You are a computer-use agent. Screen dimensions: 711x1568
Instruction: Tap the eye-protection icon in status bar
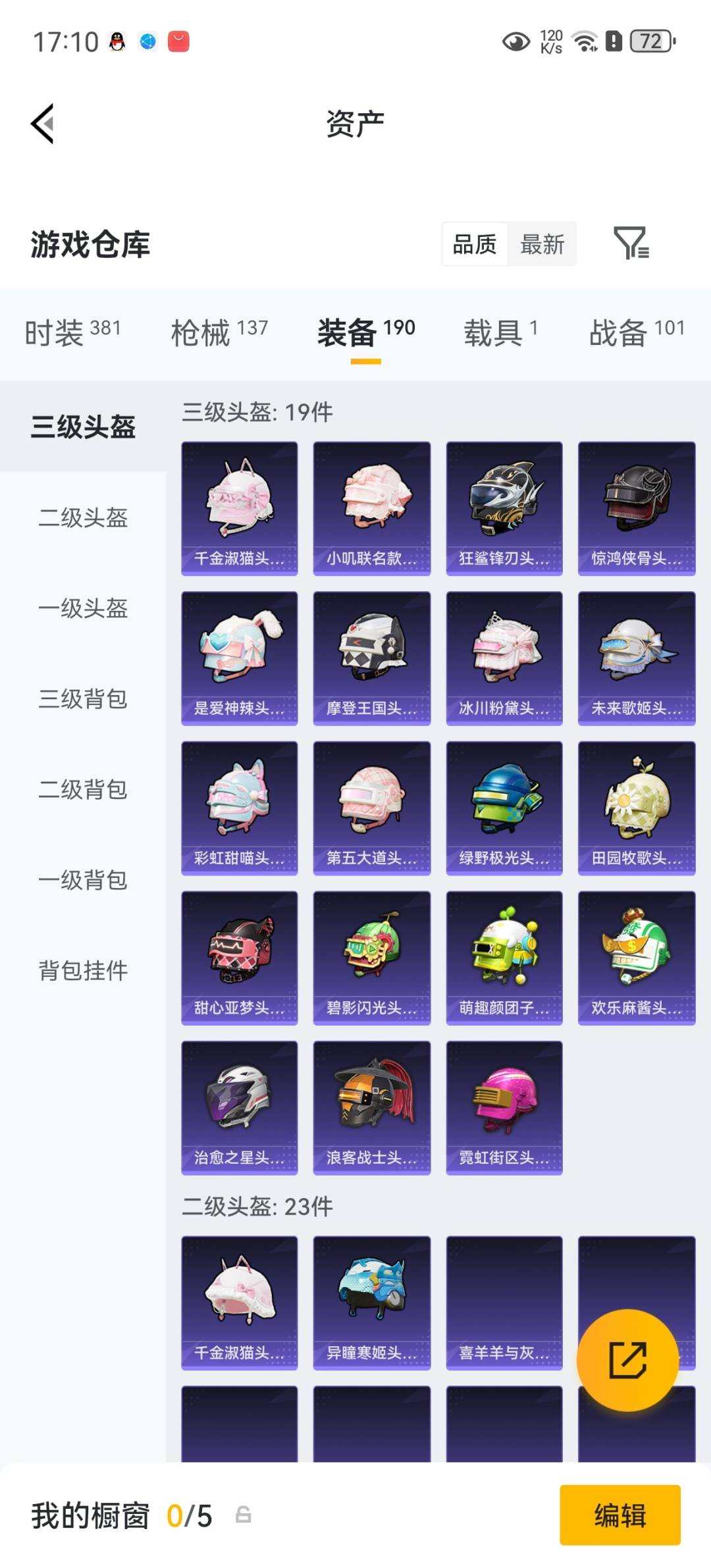517,41
